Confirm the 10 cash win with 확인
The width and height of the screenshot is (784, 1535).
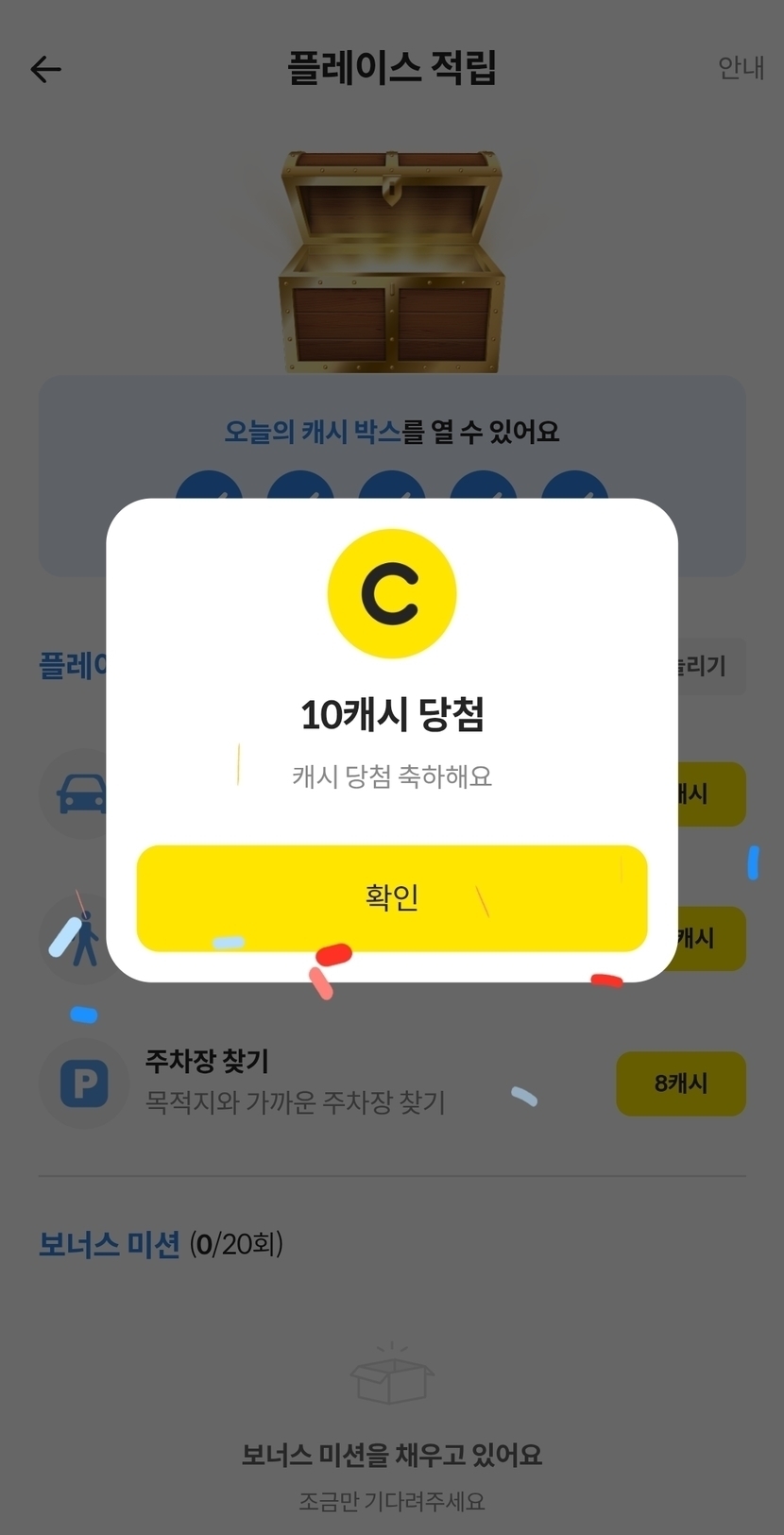tap(391, 897)
